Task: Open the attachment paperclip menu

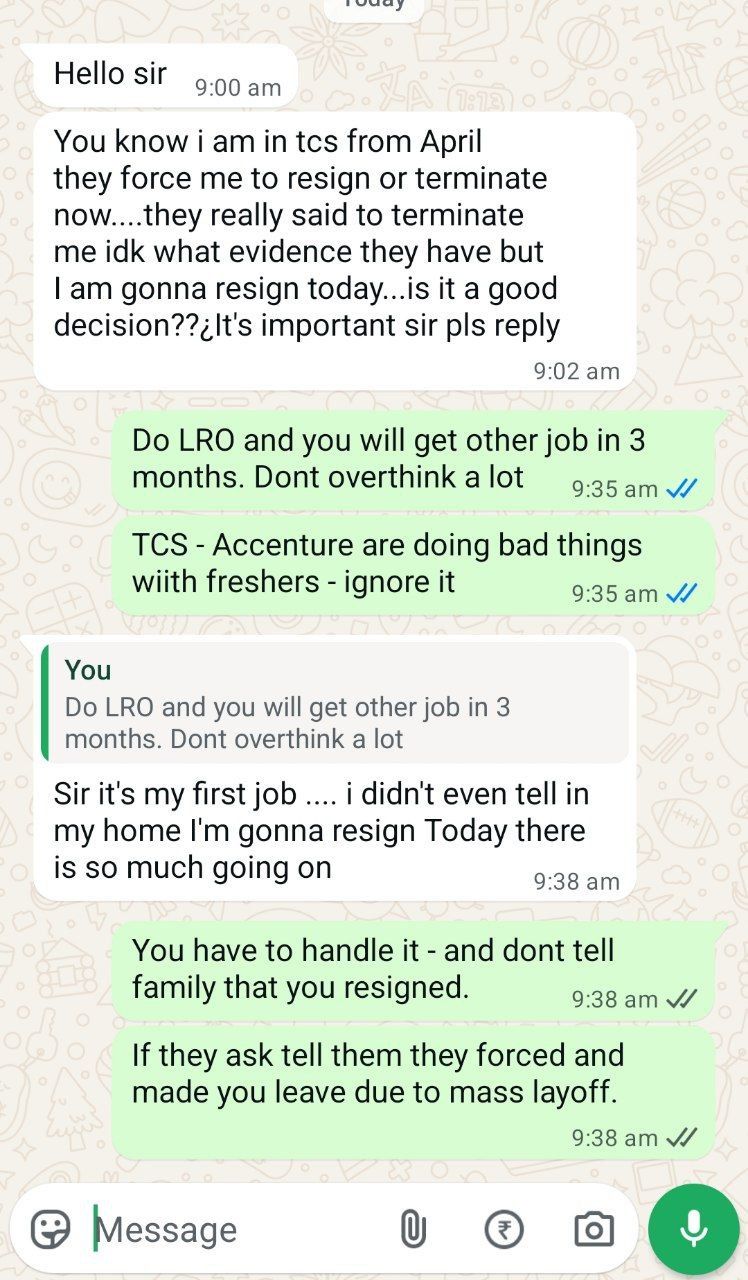Action: (413, 1230)
